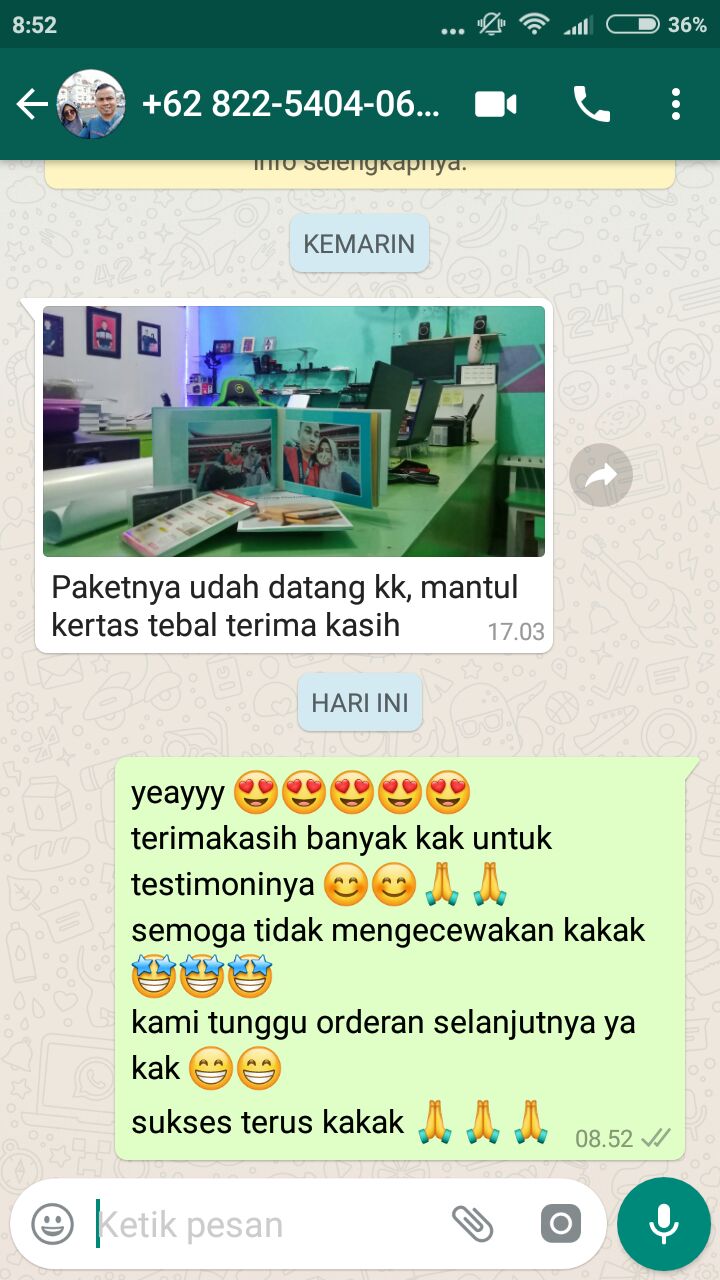Open the camera from message bar

click(x=560, y=1224)
